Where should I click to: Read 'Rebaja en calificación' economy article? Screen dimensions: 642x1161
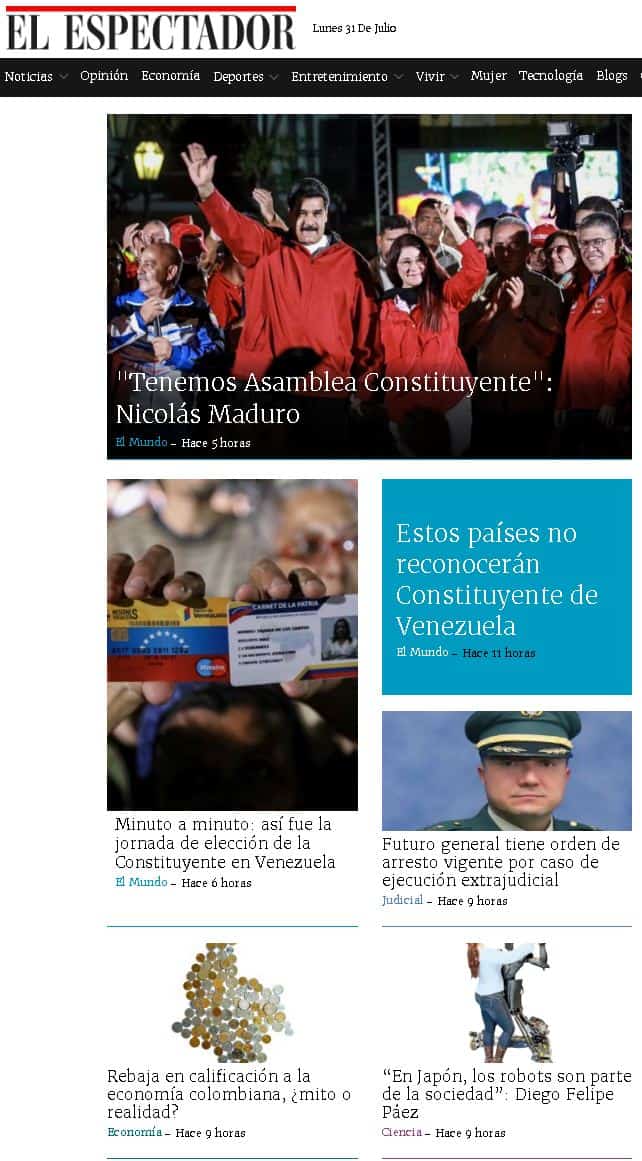coord(229,1094)
